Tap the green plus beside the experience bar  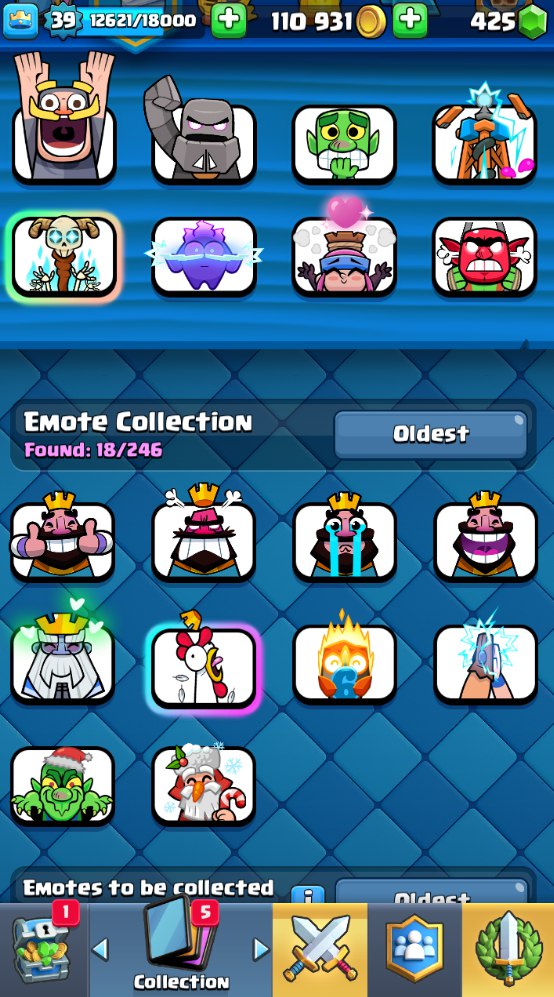(x=228, y=20)
